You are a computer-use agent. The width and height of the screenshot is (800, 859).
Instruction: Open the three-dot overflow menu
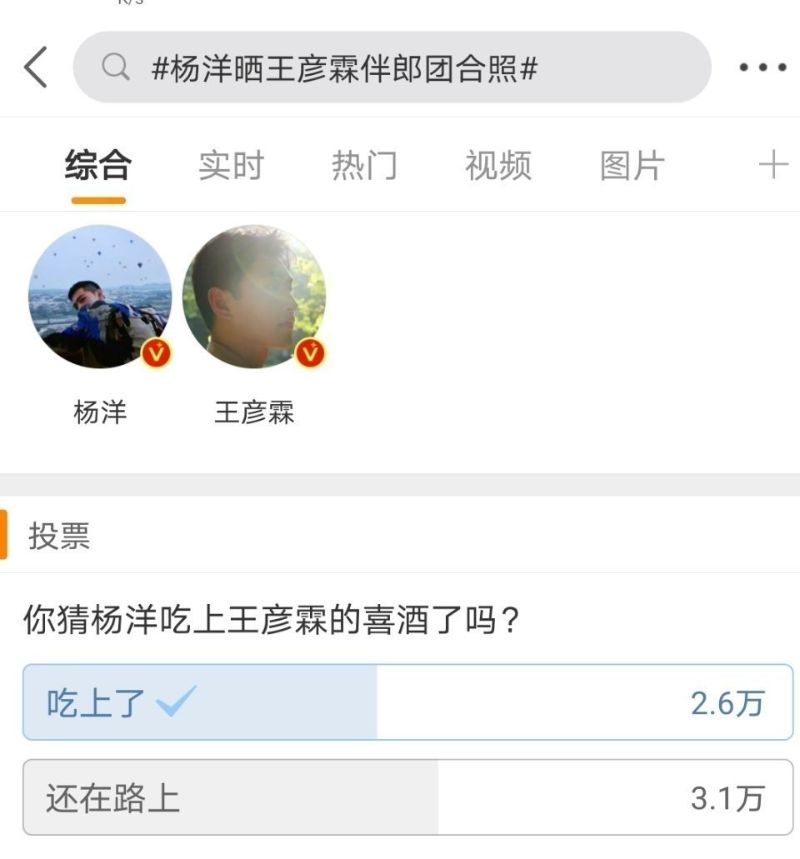763,68
